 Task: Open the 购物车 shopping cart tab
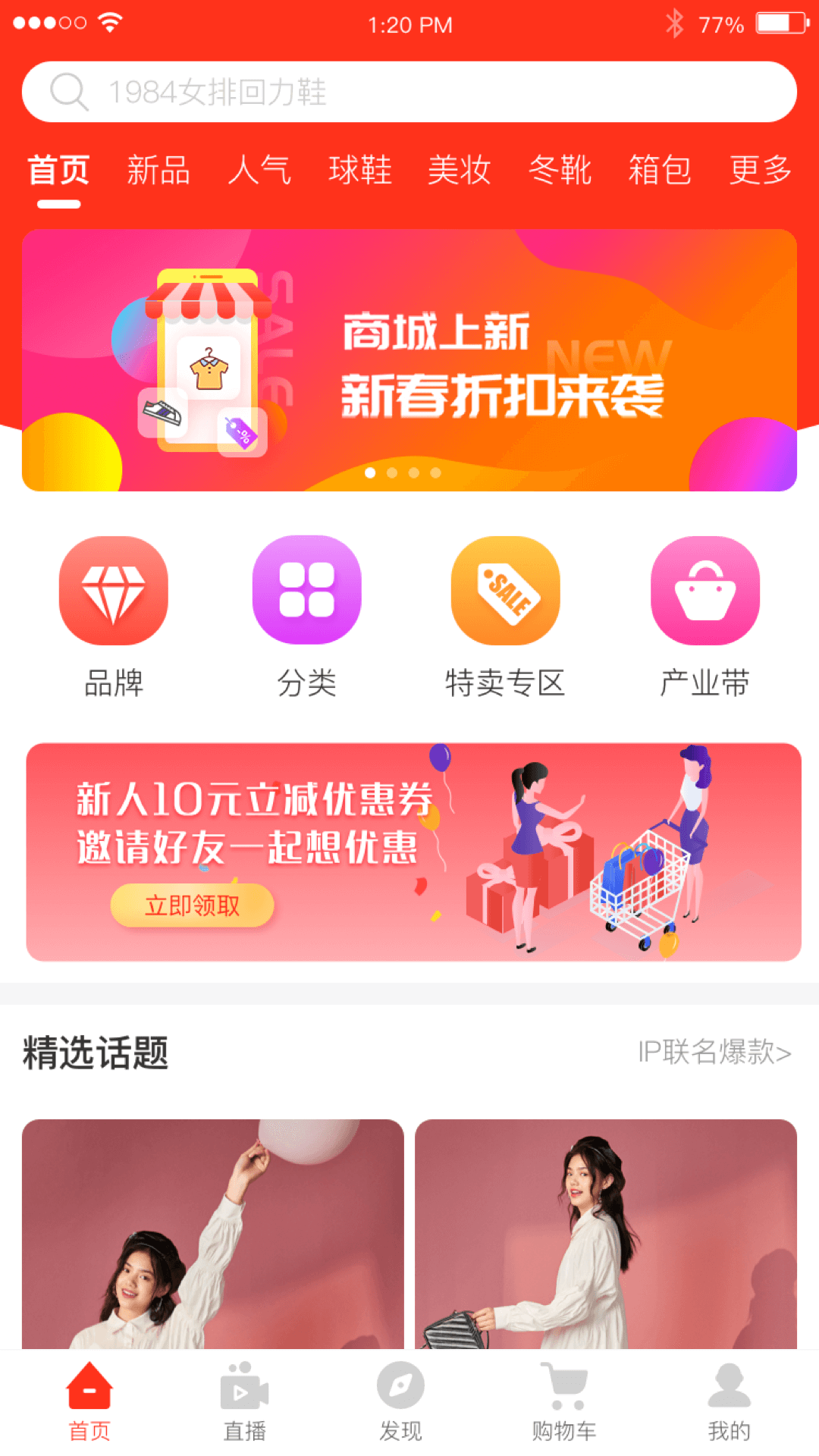[x=564, y=1401]
